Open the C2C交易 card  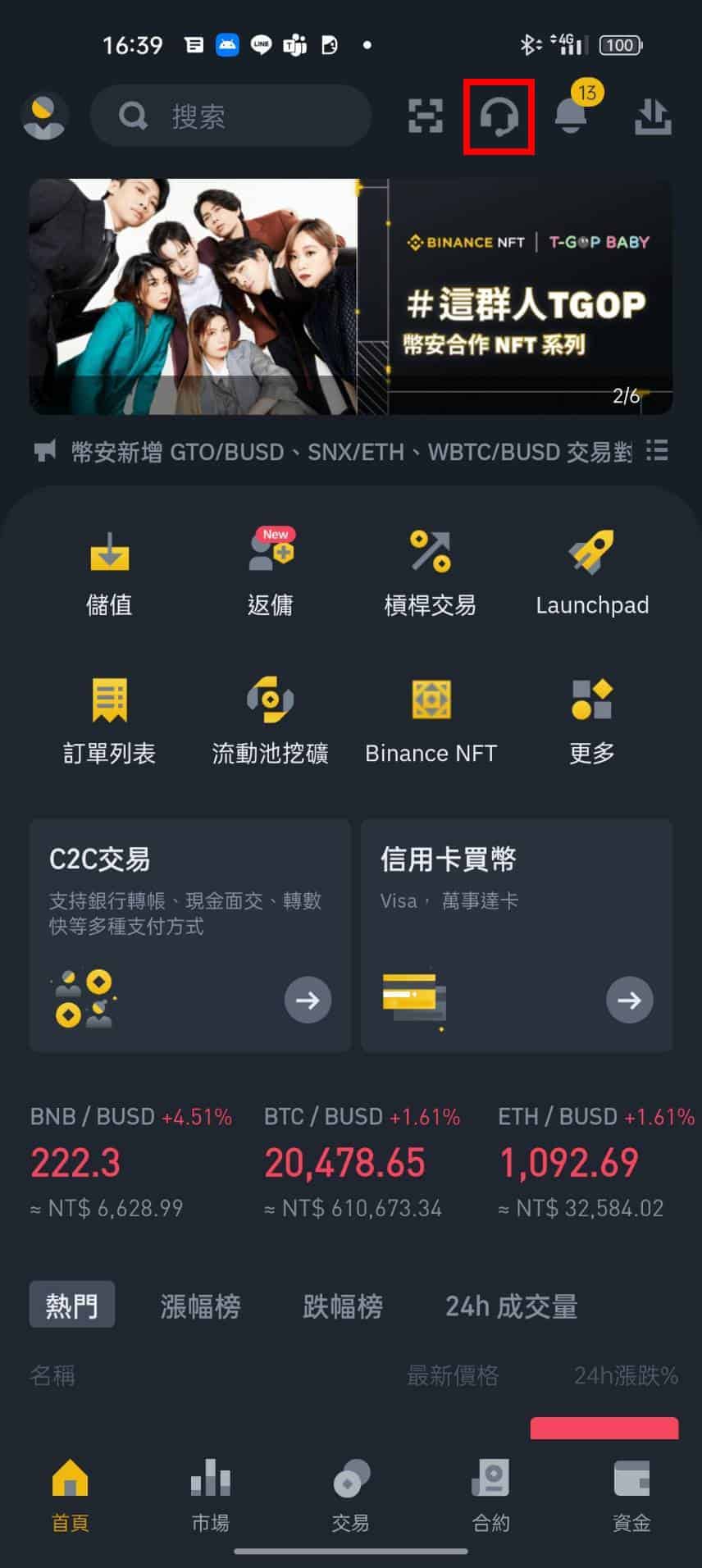coord(190,935)
